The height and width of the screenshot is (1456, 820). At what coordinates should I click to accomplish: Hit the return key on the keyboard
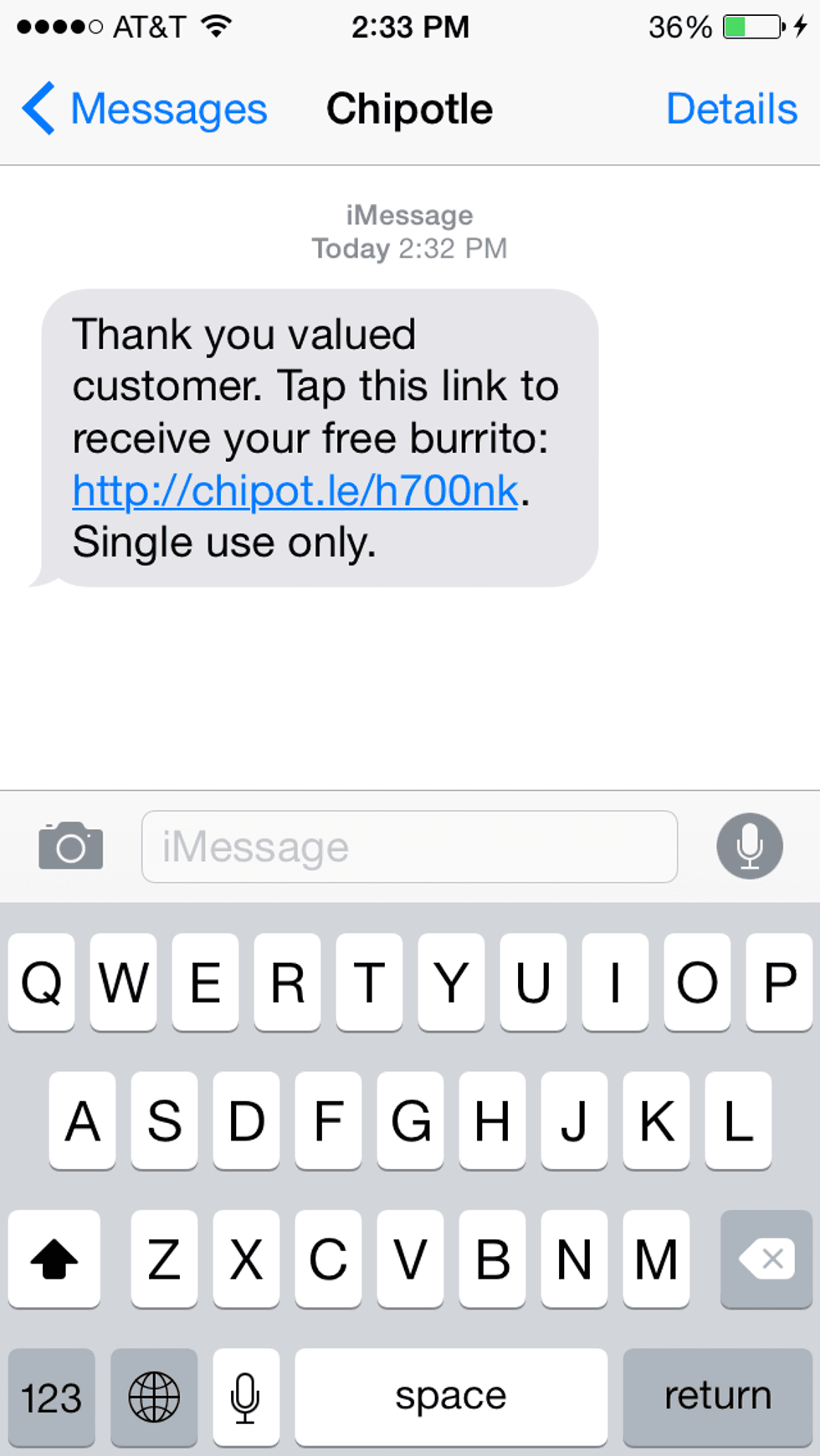click(717, 1396)
